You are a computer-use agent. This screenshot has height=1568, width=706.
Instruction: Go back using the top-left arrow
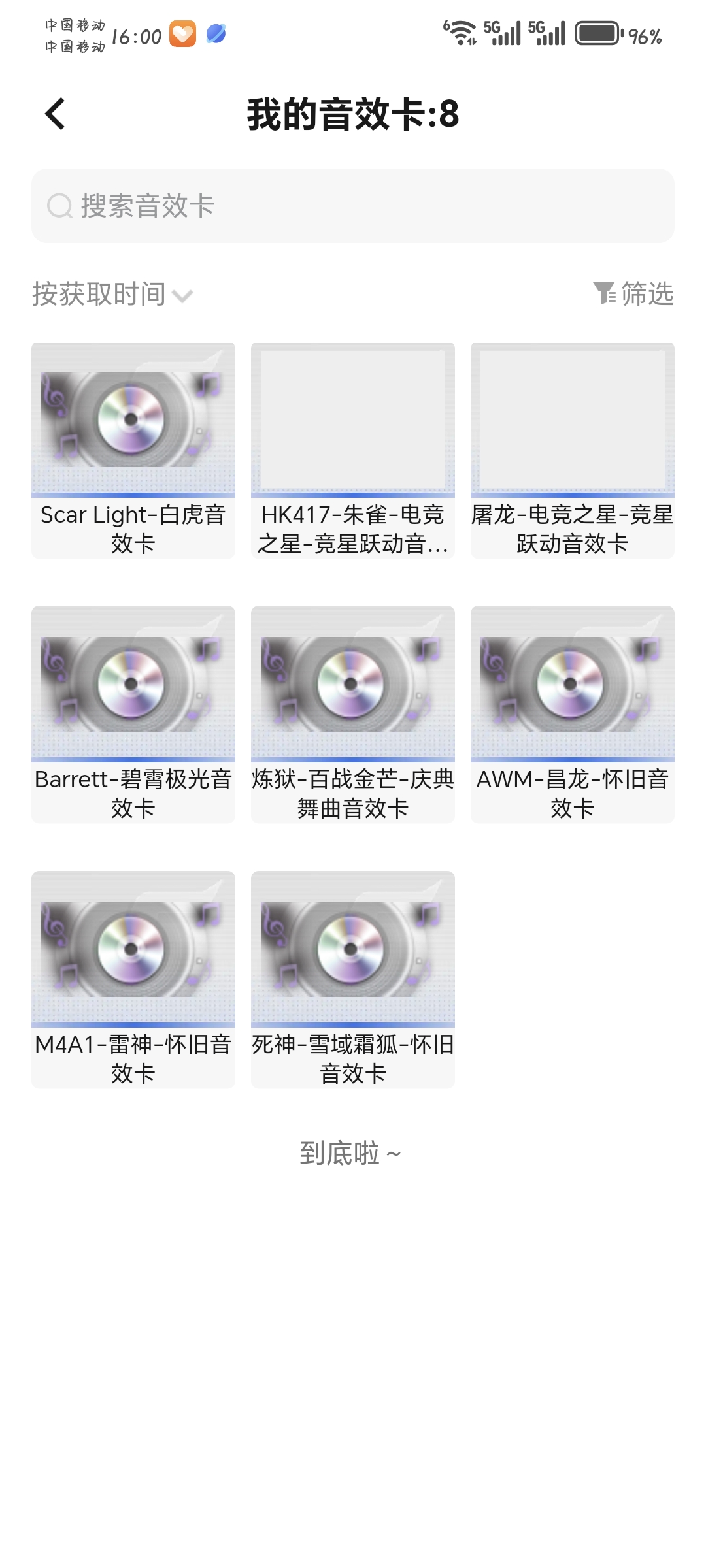[x=56, y=114]
